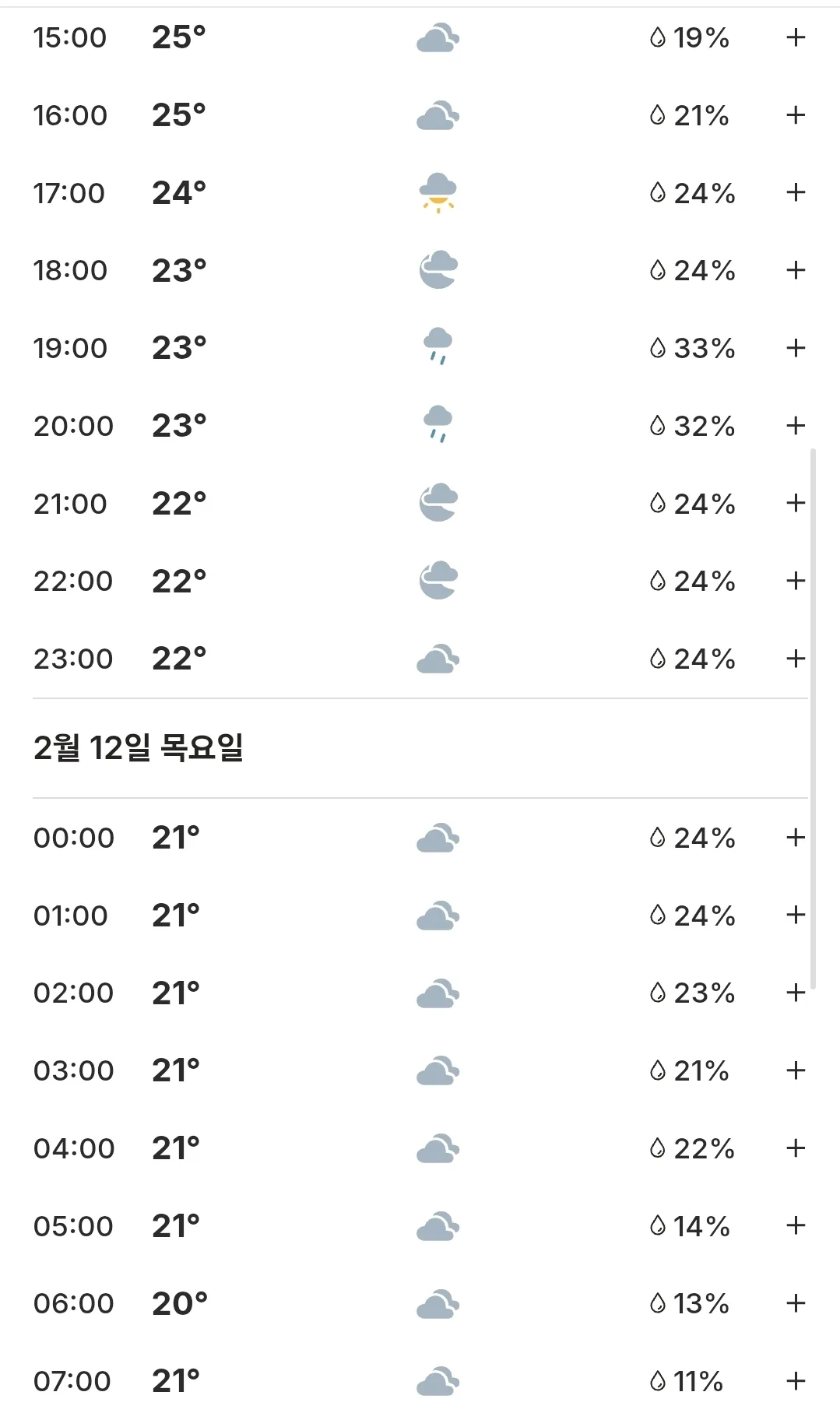Open details for 17:00 forecast
The width and height of the screenshot is (840, 1420).
pos(795,192)
